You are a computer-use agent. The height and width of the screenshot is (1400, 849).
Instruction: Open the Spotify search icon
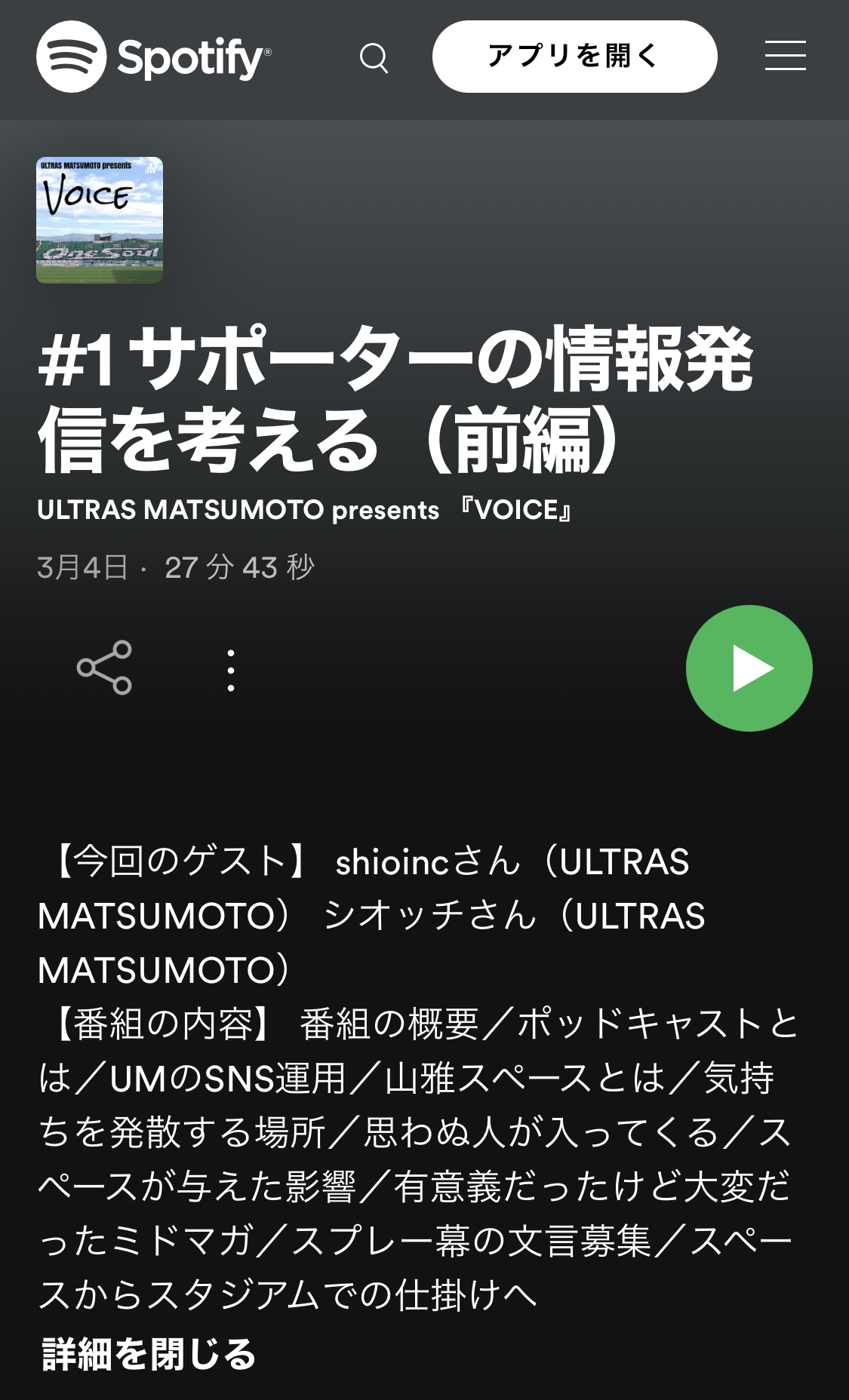[x=374, y=57]
